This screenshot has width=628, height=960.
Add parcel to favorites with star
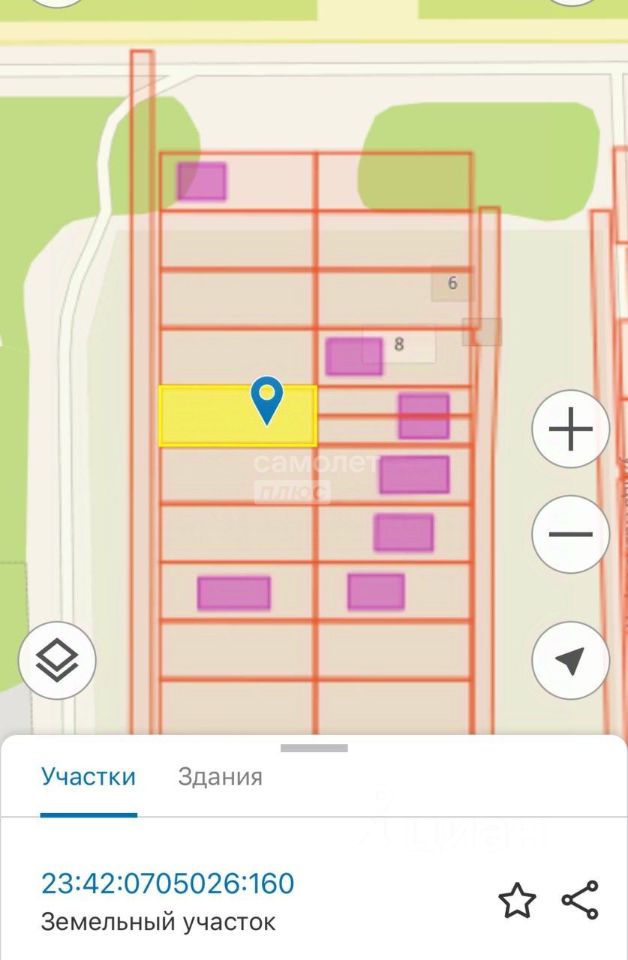click(x=517, y=900)
